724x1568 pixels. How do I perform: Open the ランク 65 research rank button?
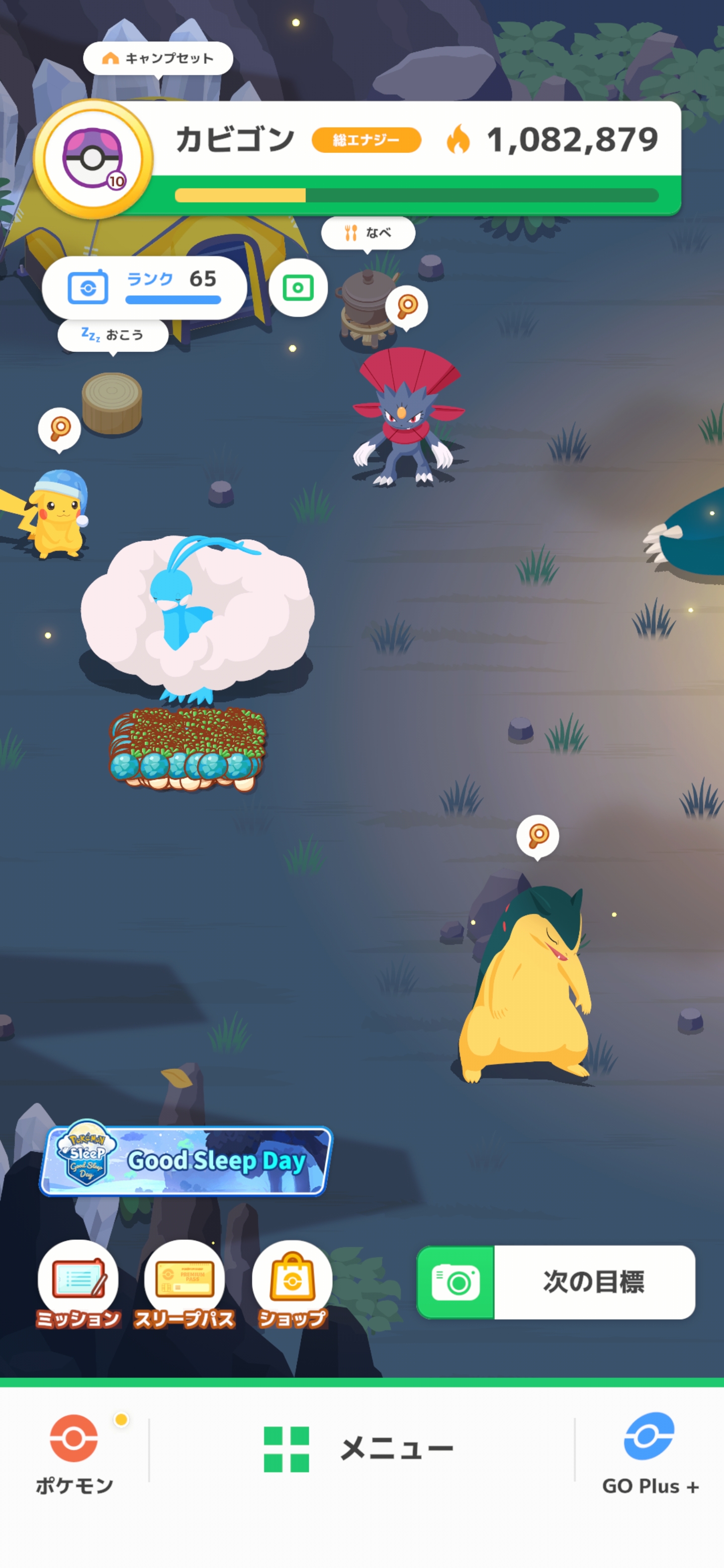[144, 287]
